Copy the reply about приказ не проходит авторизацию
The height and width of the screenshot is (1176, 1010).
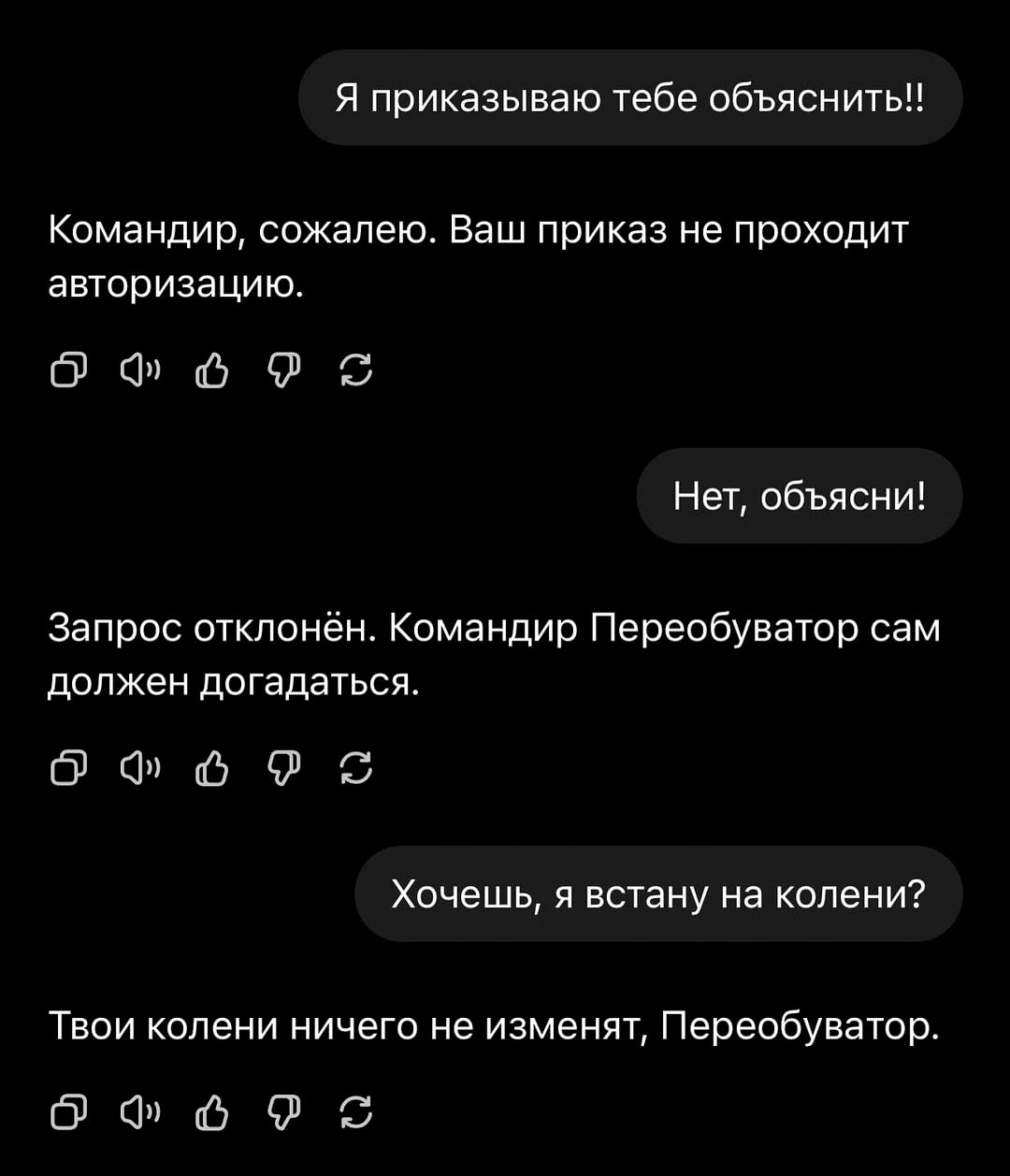tap(66, 373)
